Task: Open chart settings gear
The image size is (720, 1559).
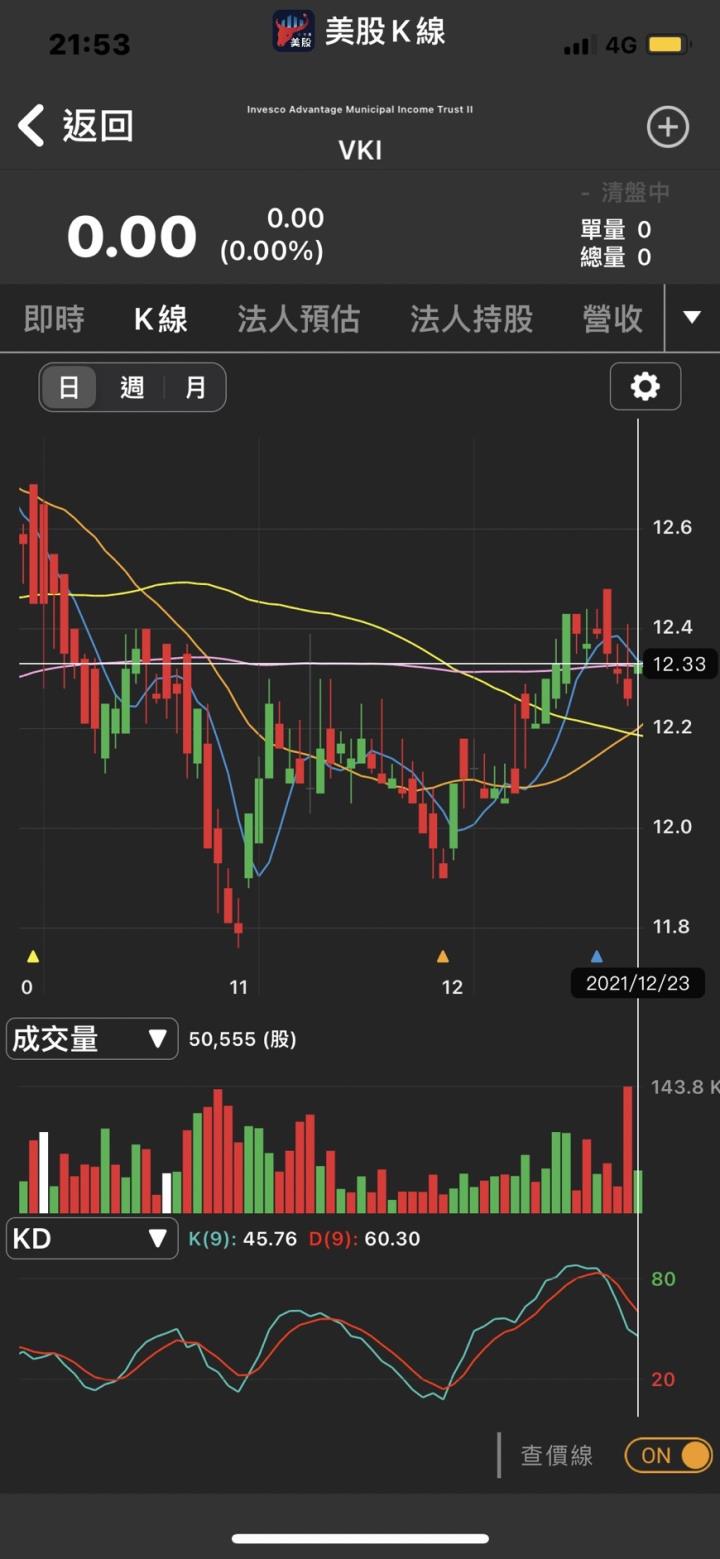Action: [x=645, y=386]
